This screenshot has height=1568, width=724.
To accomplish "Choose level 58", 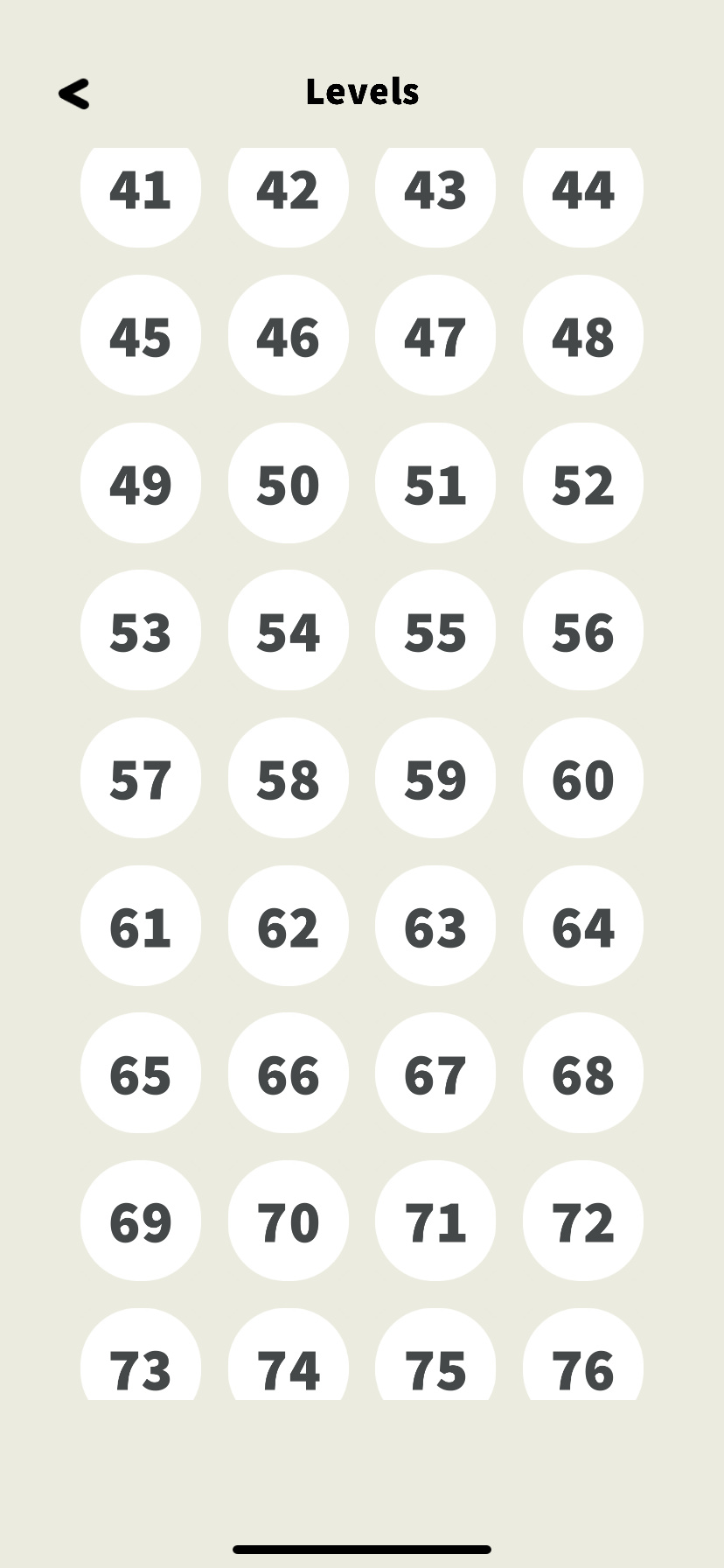I will point(288,778).
